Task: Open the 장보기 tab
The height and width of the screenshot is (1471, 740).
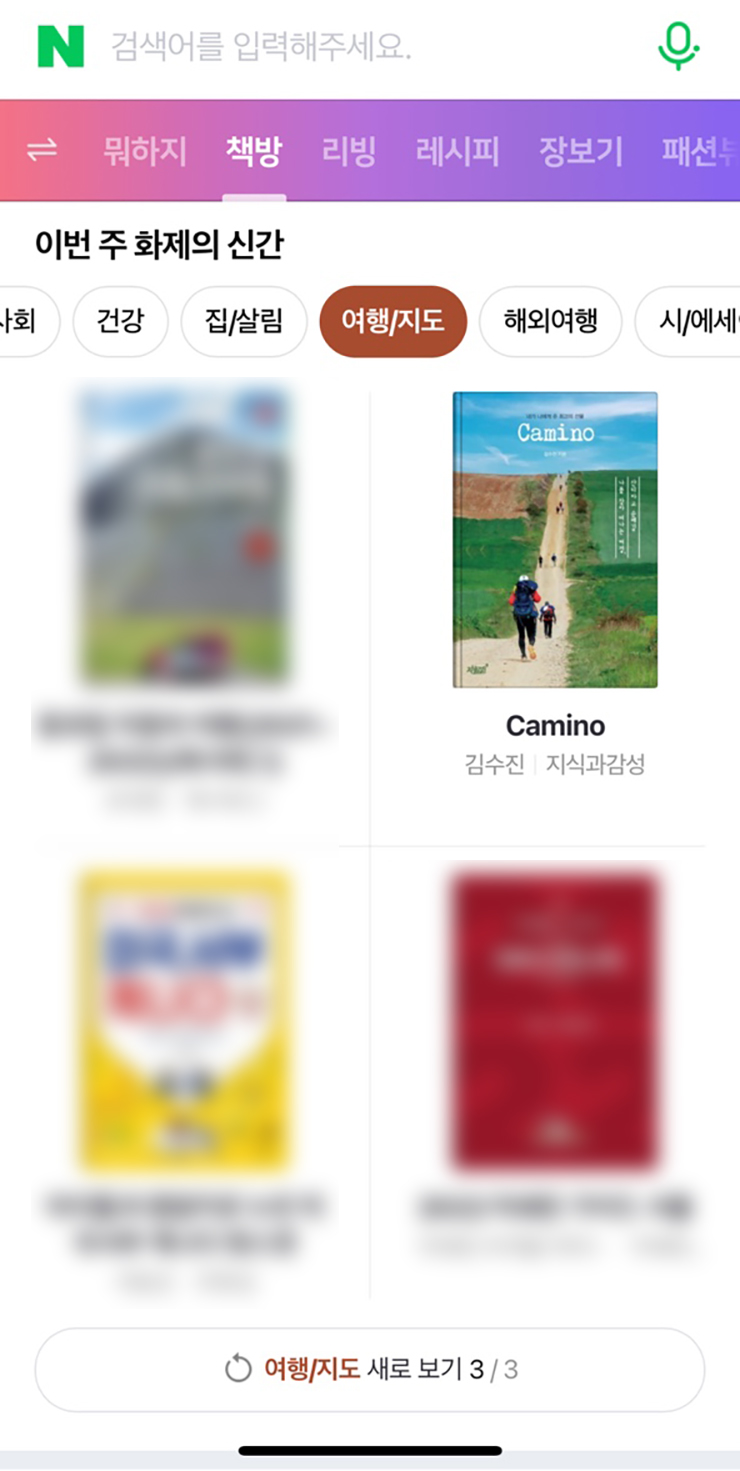Action: coord(581,151)
